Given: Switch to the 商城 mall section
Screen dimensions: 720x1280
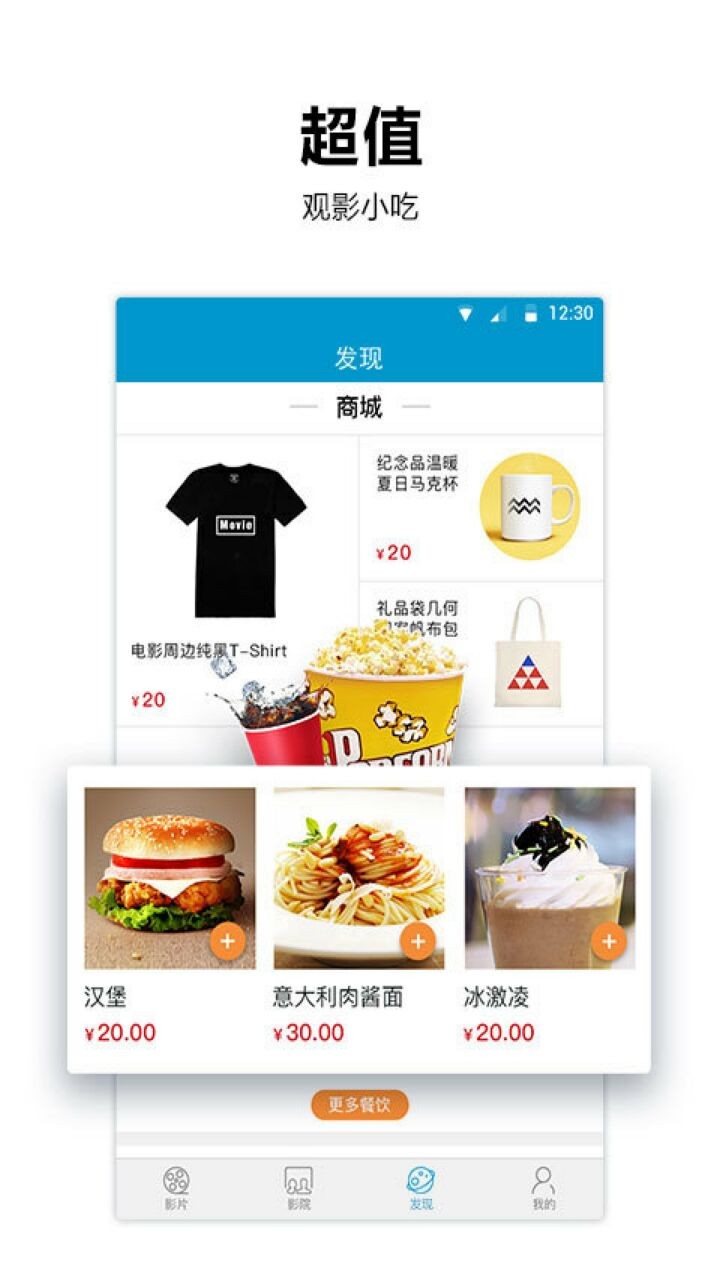Looking at the screenshot, I should tap(357, 406).
